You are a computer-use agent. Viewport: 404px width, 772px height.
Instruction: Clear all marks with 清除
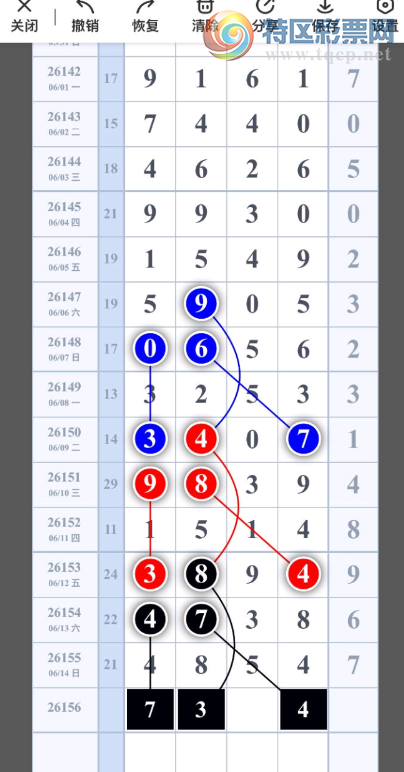pos(205,16)
